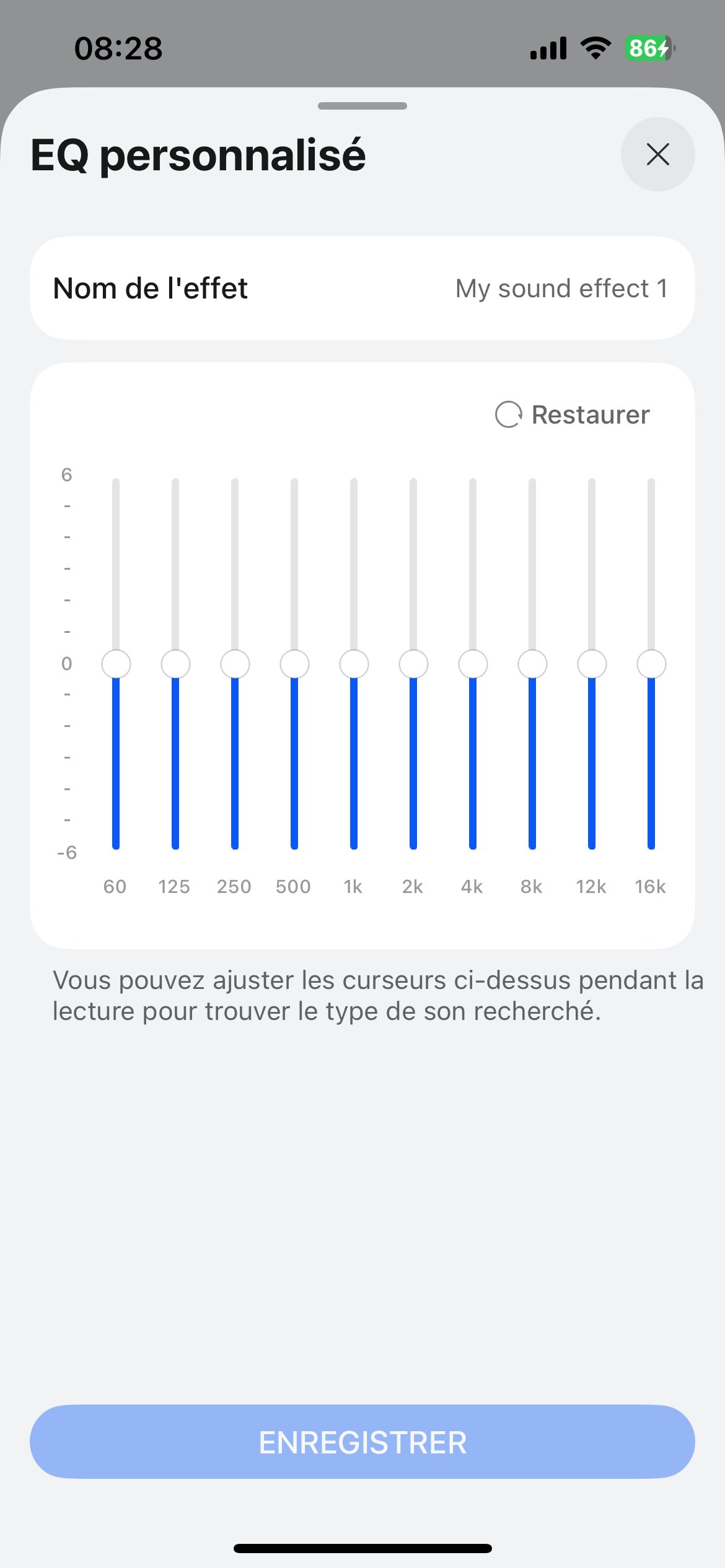This screenshot has height=1568, width=725.
Task: Tap Restaurer to reset the equalizer
Action: click(x=573, y=414)
